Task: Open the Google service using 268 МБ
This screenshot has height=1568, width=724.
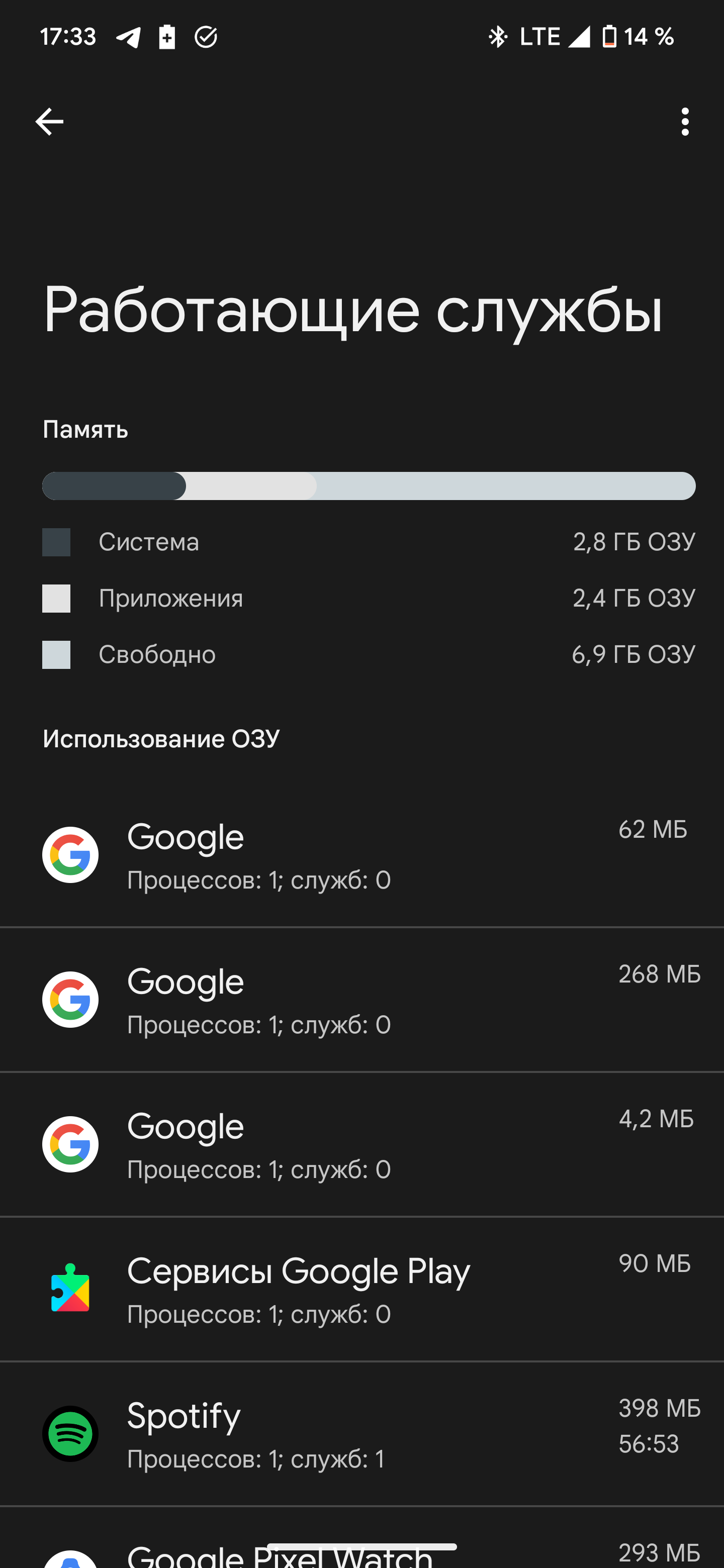Action: click(x=361, y=1000)
